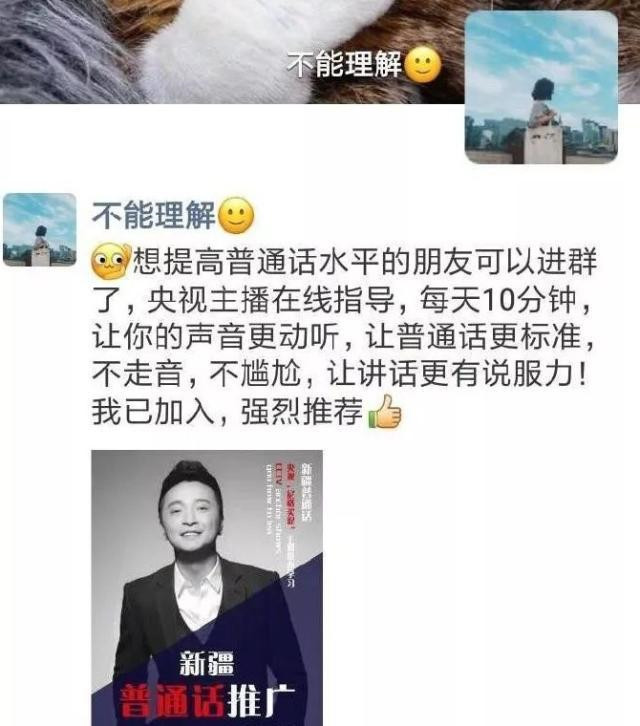Open the large profile avatar on the cover
The image size is (640, 726).
point(541,88)
